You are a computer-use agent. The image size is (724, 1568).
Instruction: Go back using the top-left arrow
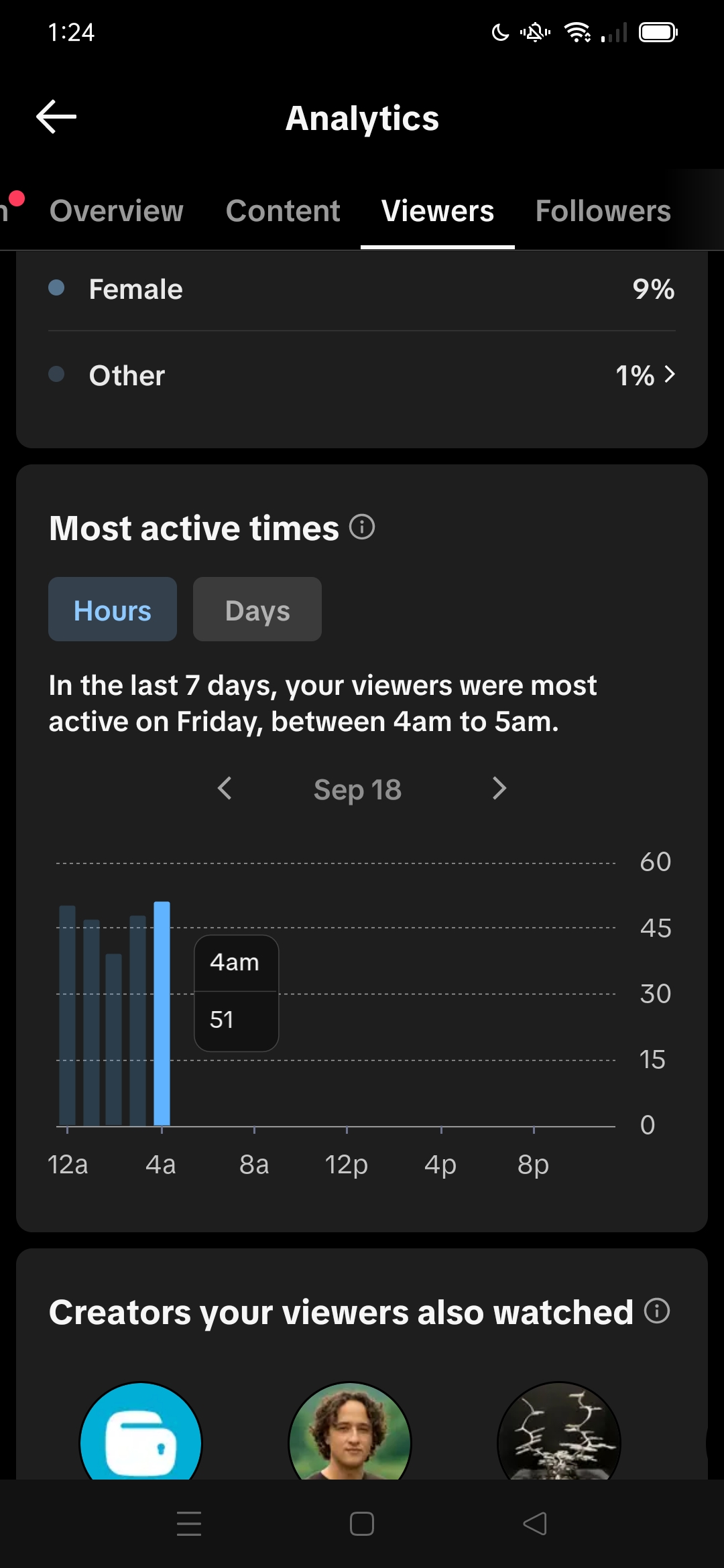click(56, 117)
